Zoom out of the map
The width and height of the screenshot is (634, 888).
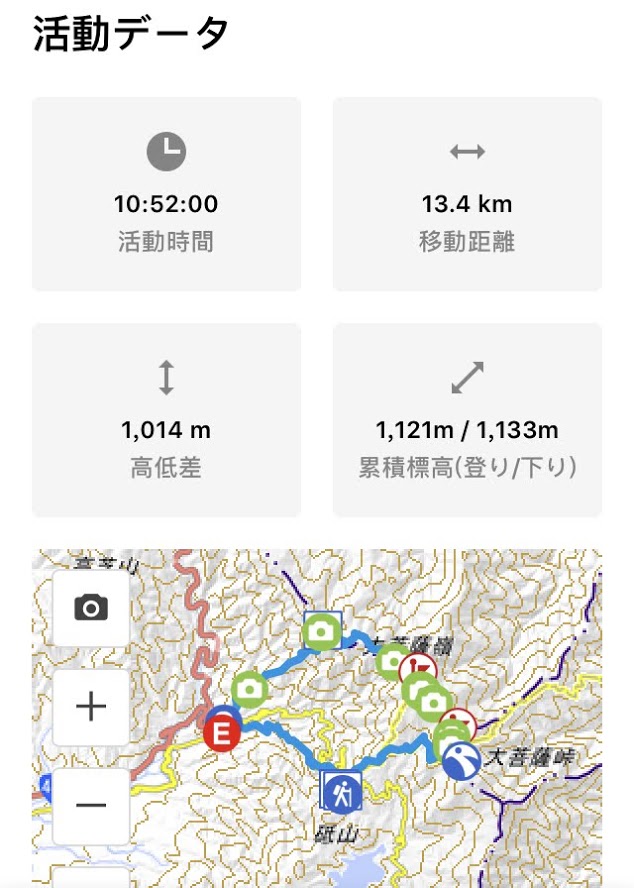[91, 805]
